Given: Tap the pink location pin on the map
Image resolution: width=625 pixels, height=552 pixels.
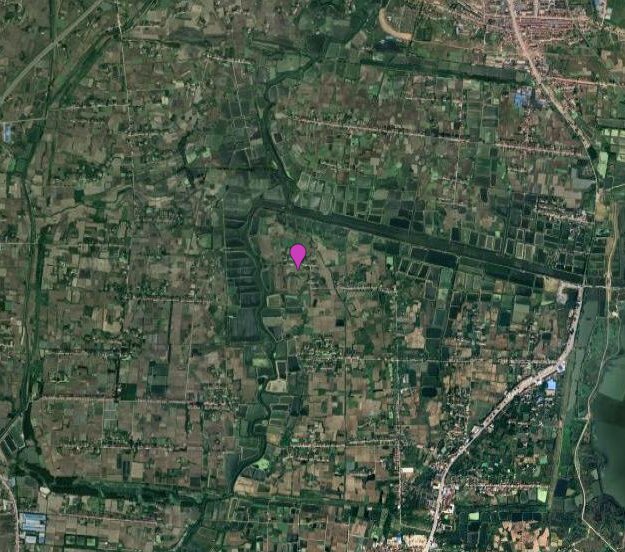Looking at the screenshot, I should [297, 255].
